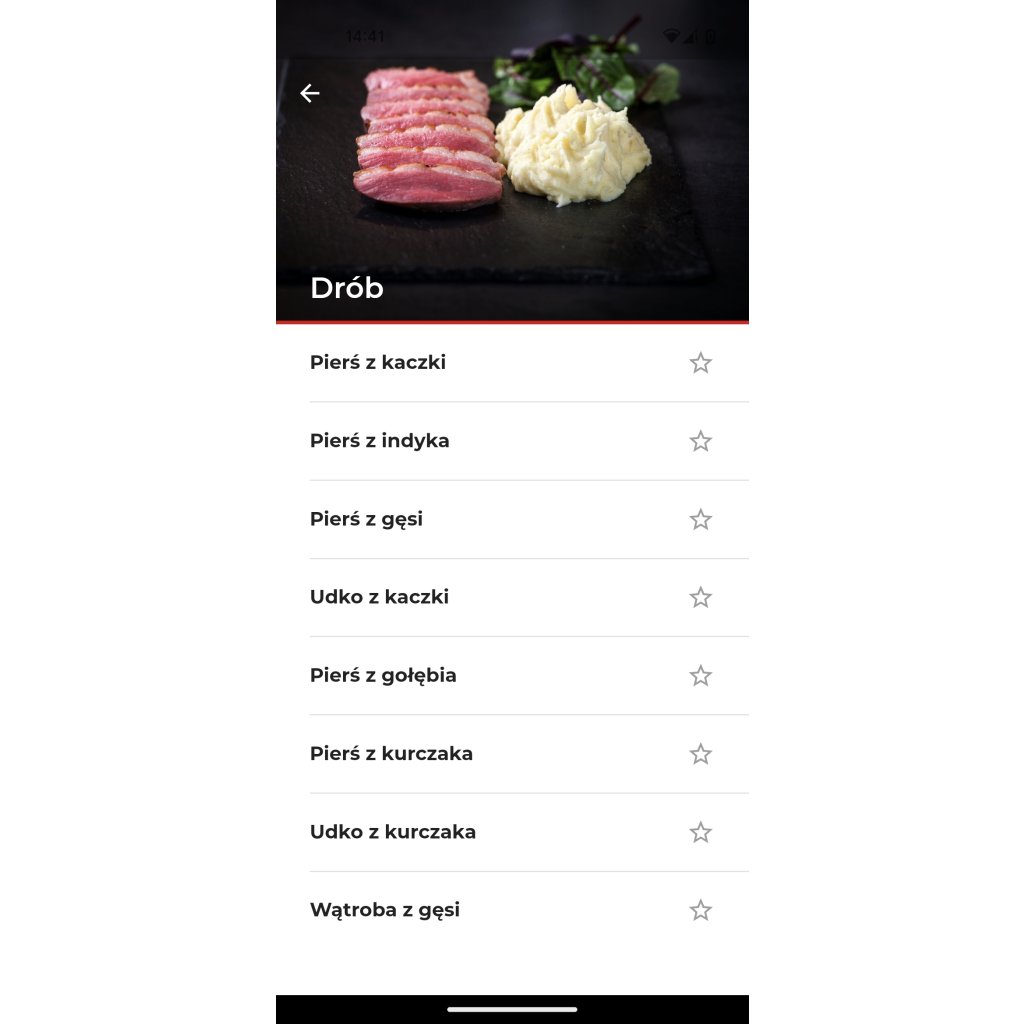
Task: Favorite Udko z kurczaka via its star
Action: pos(700,833)
